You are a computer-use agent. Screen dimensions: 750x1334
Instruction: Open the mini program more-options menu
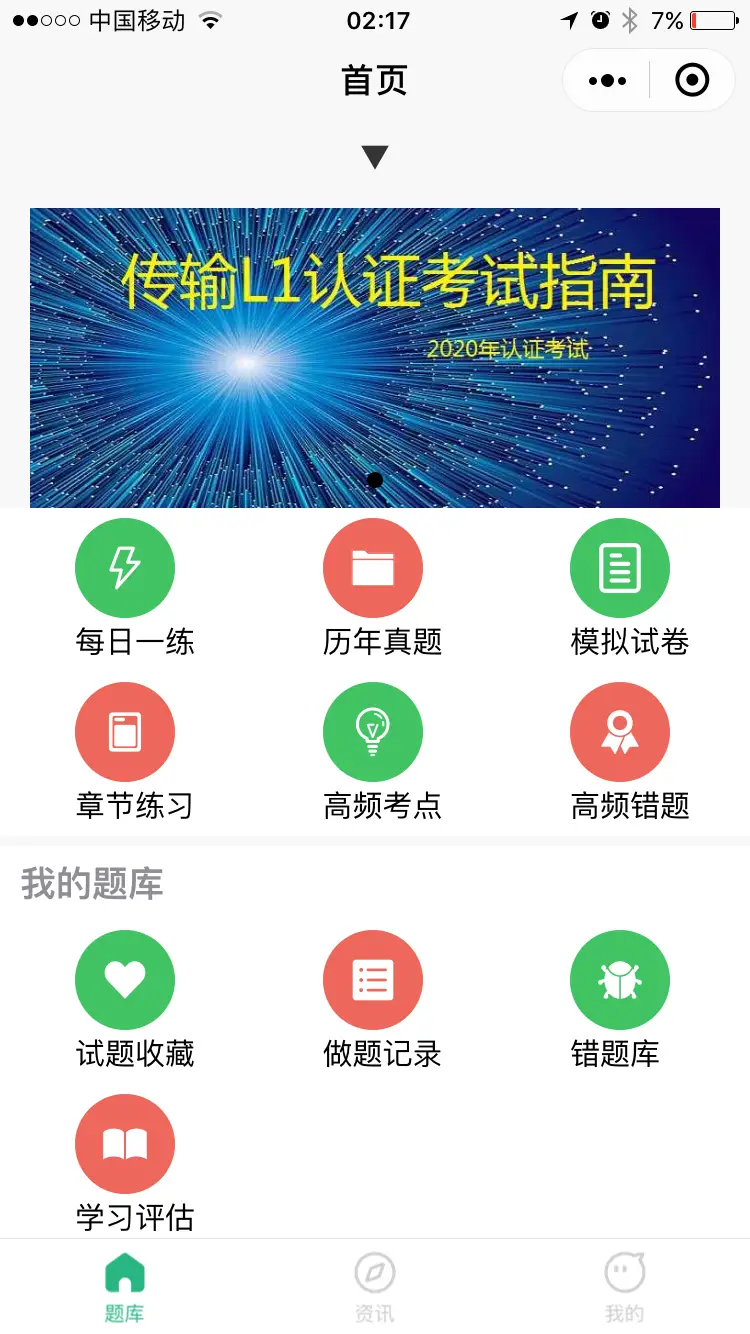pyautogui.click(x=607, y=80)
